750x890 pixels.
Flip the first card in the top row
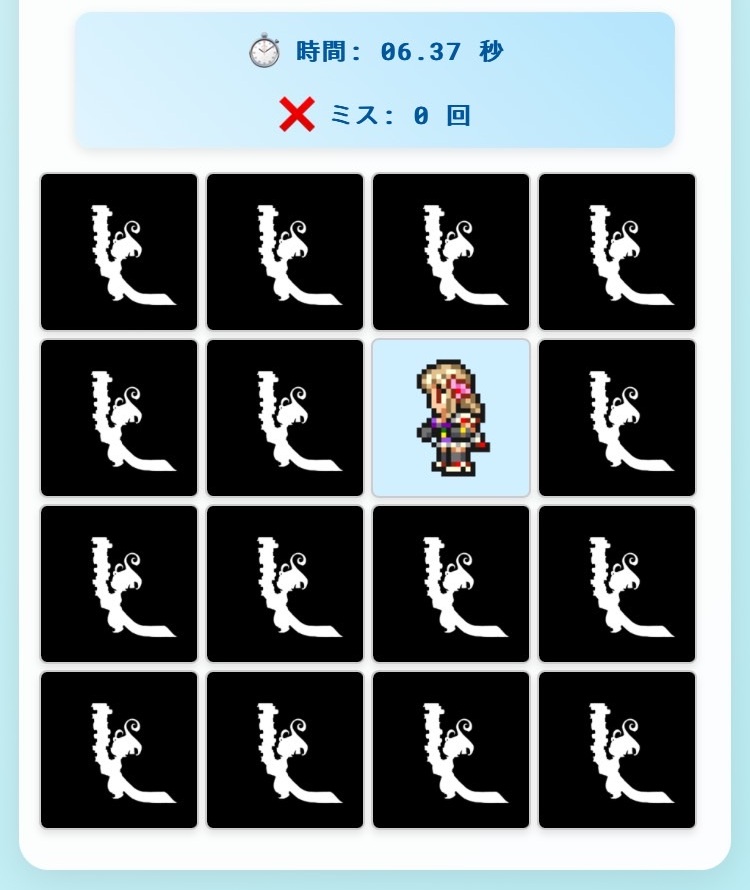119,252
